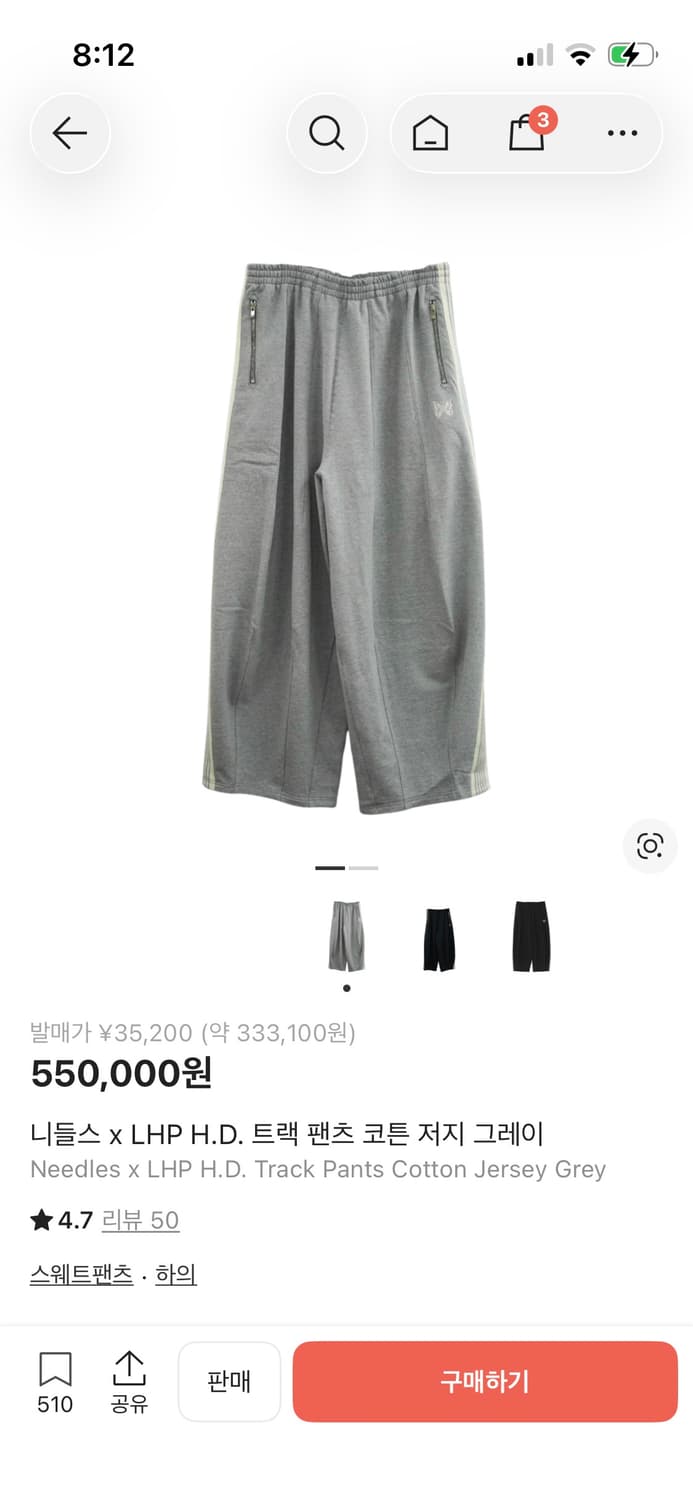
Task: Bookmark this item with 510 saves
Action: (x=55, y=1382)
